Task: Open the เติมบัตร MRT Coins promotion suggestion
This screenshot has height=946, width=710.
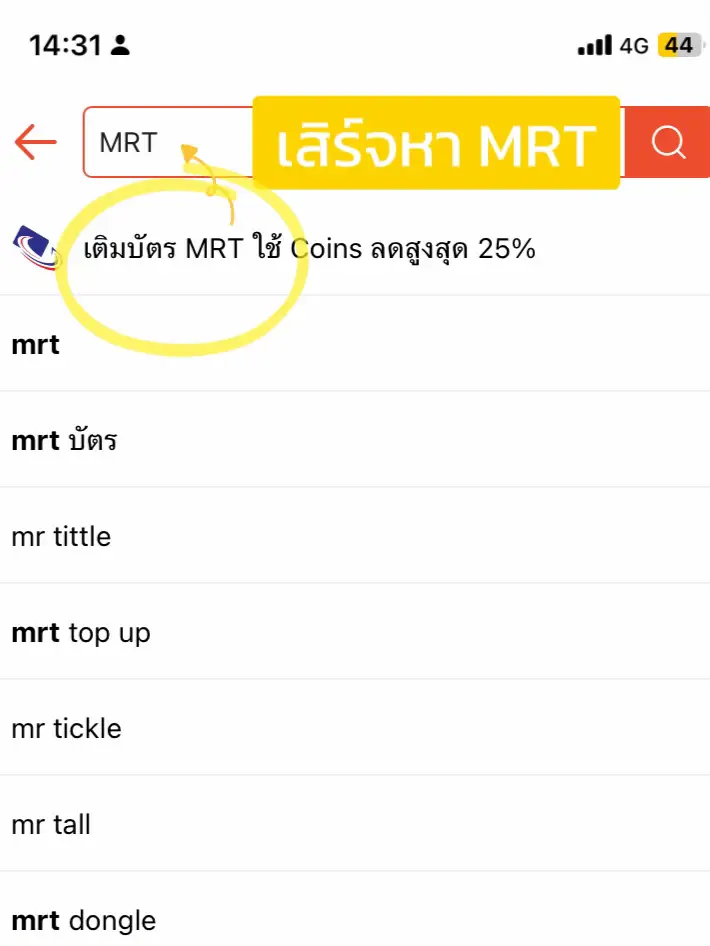Action: [310, 248]
